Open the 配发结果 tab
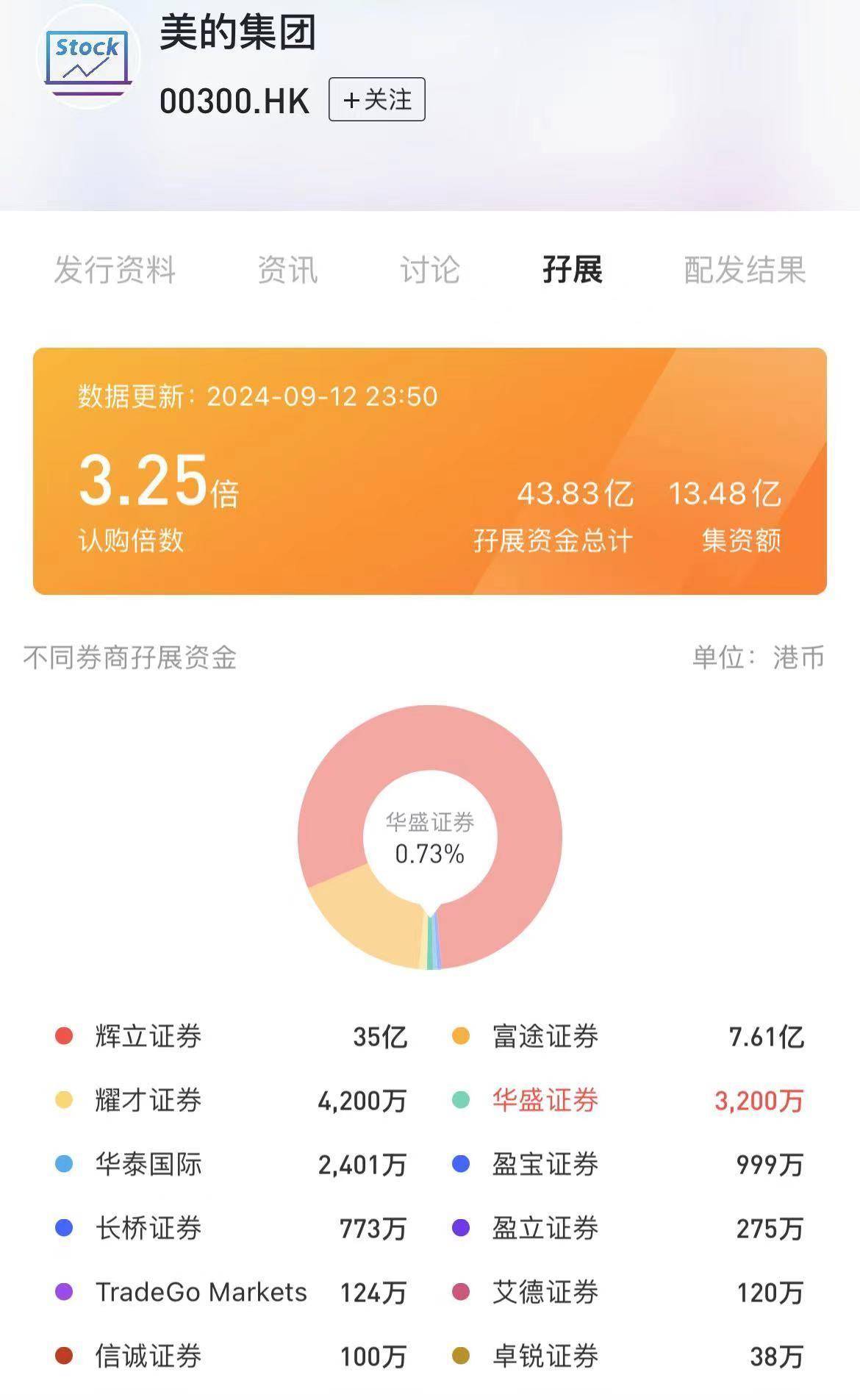The image size is (860, 1400). tap(745, 271)
